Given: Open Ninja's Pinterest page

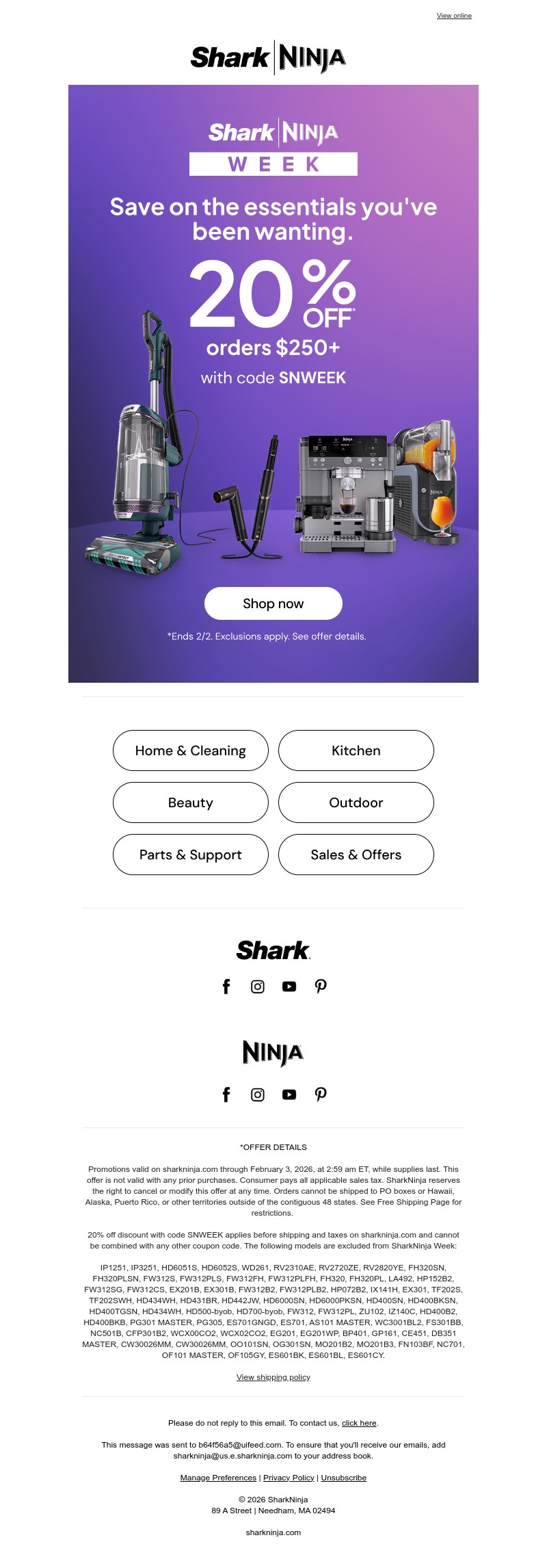Looking at the screenshot, I should click(x=321, y=1095).
